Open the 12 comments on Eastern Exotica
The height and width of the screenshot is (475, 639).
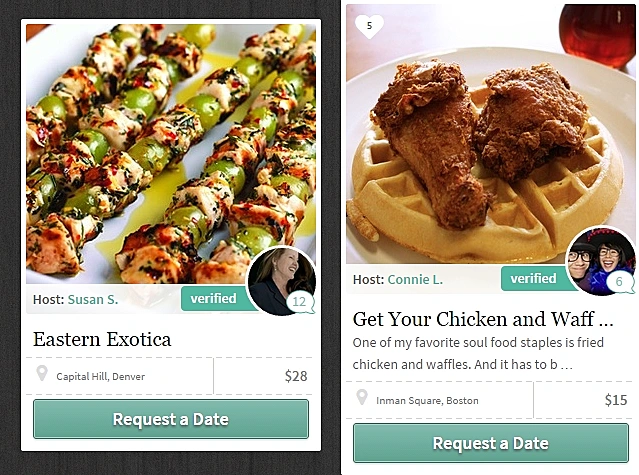299,302
